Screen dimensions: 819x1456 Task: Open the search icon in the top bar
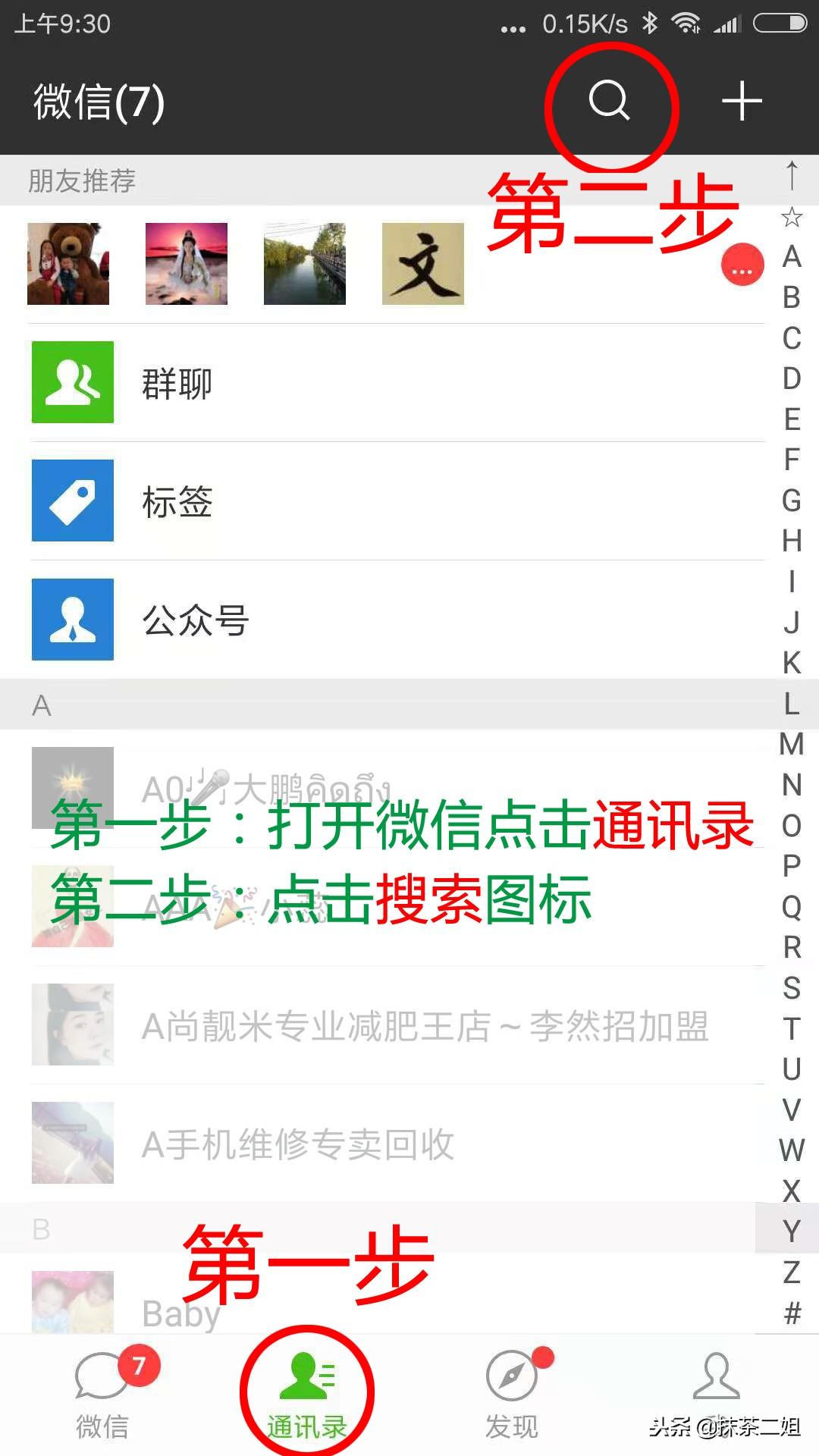click(610, 101)
